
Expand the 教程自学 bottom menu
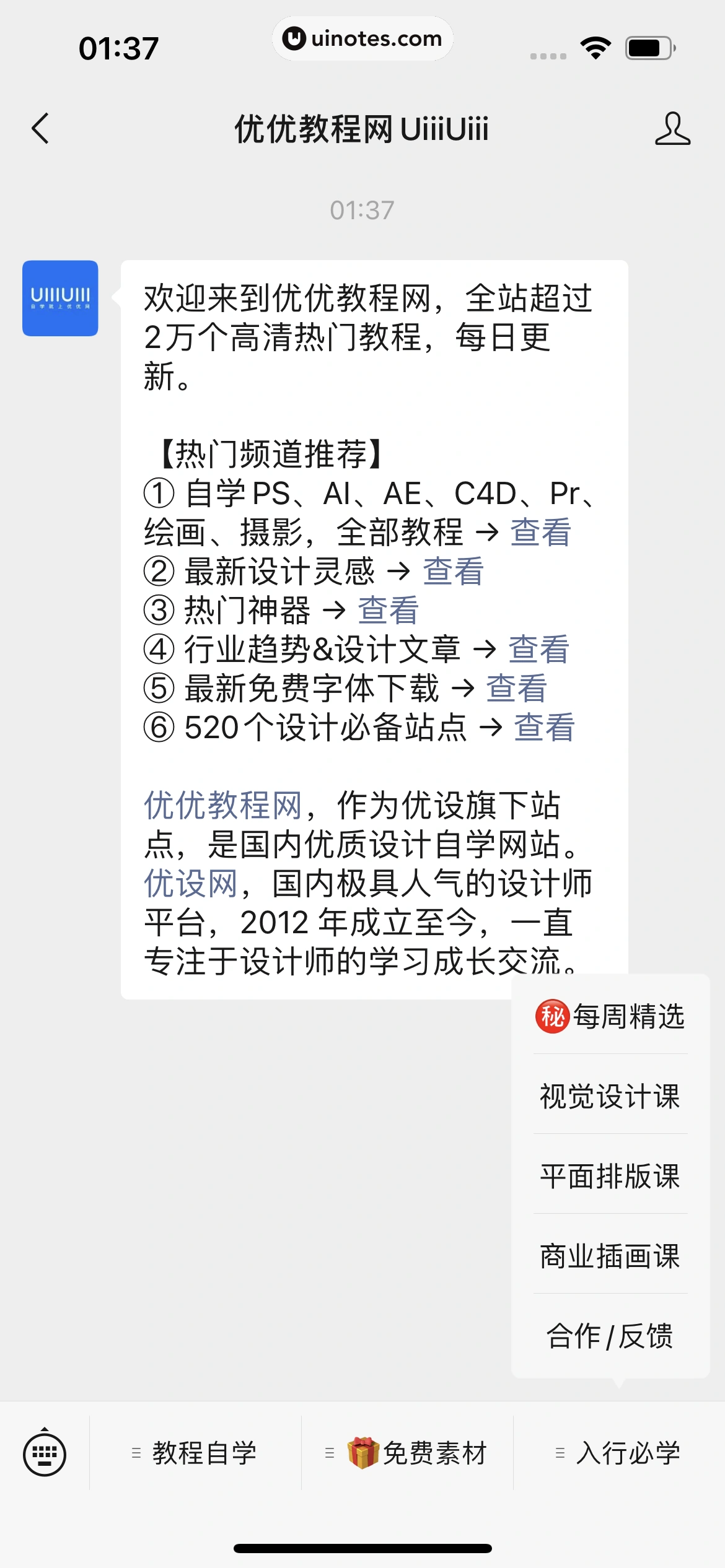pyautogui.click(x=195, y=1453)
